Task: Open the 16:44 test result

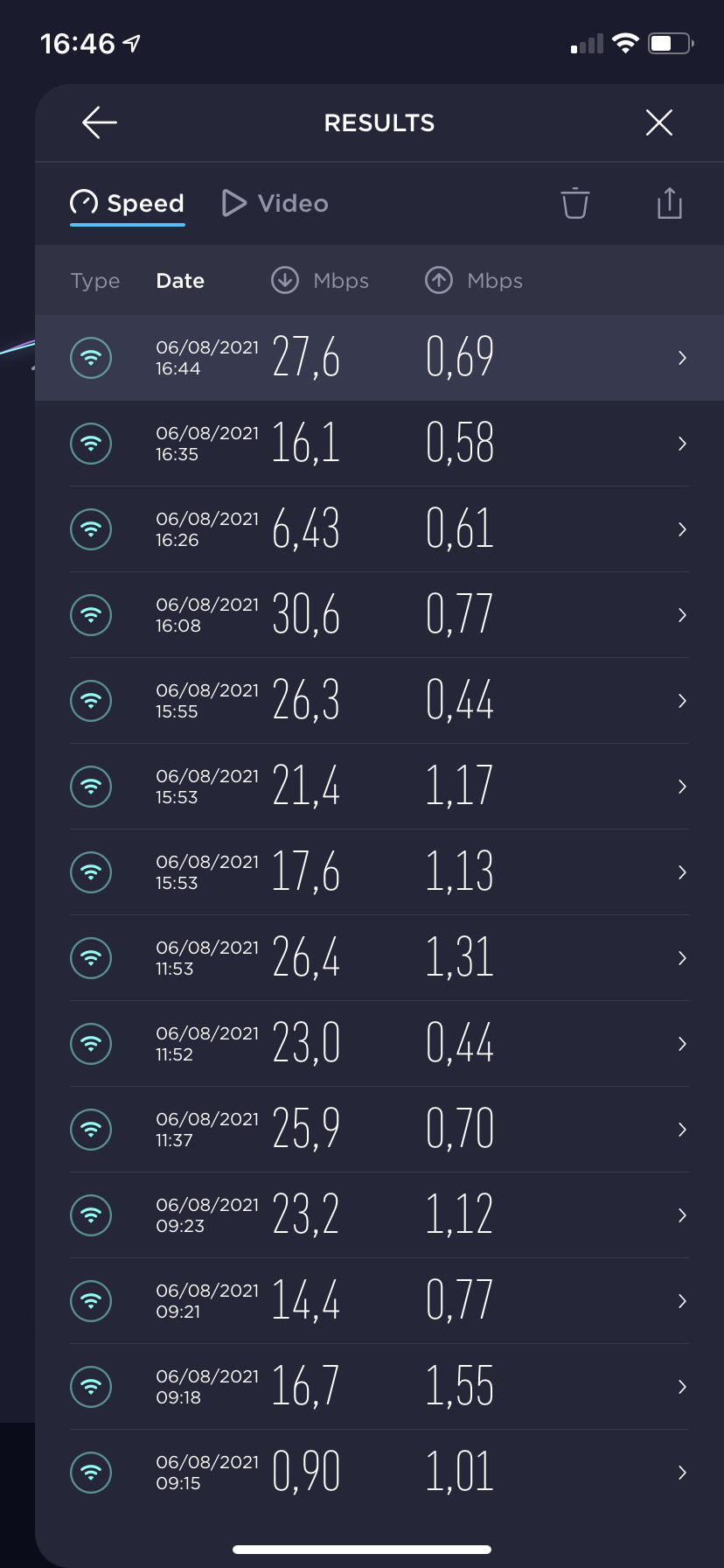Action: click(379, 358)
